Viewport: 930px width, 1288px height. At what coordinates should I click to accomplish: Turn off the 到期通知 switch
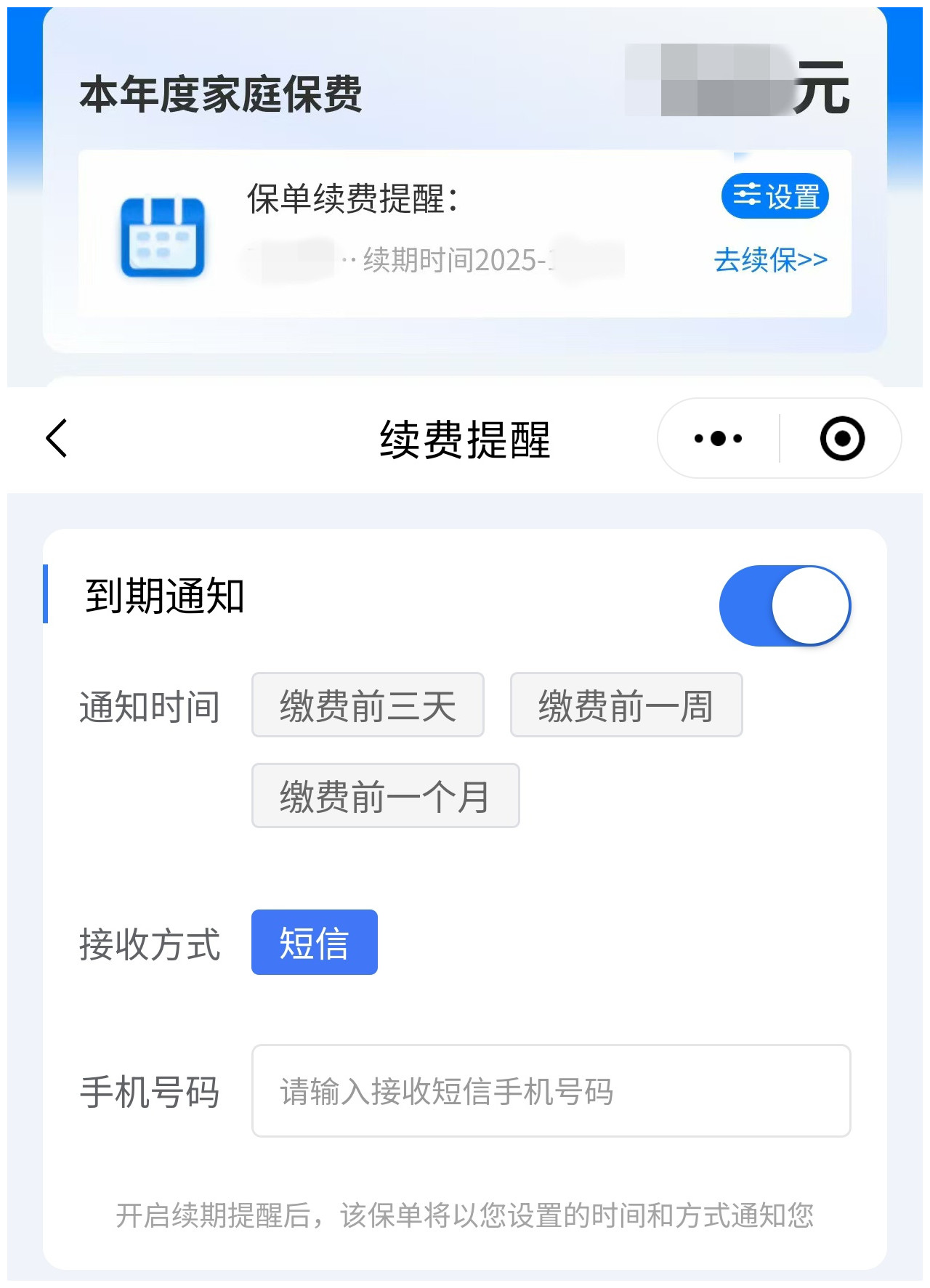(785, 606)
